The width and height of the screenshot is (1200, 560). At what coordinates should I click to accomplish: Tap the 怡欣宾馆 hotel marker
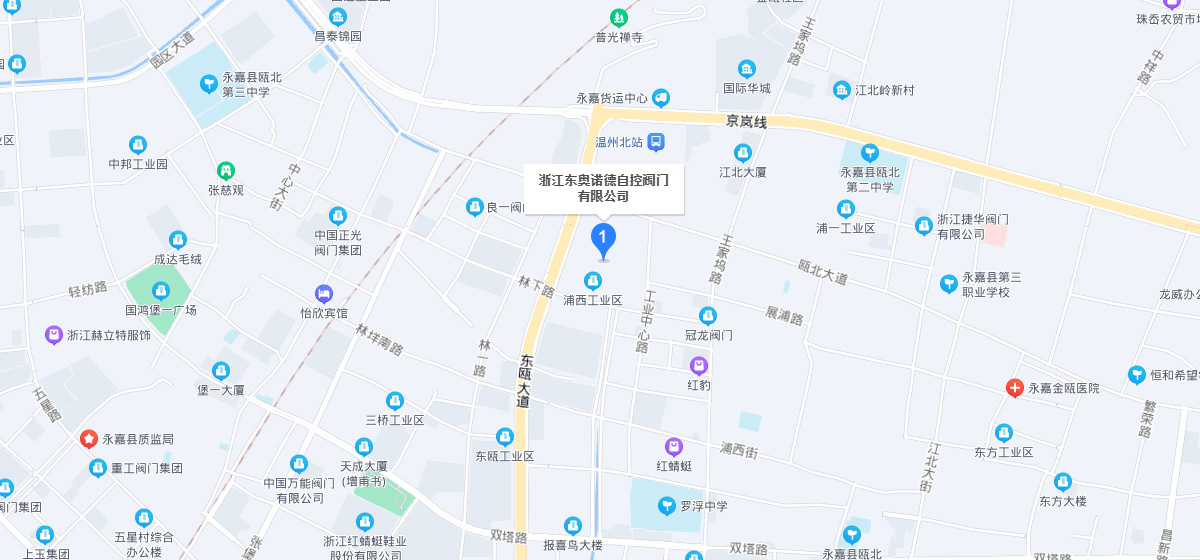point(324,293)
